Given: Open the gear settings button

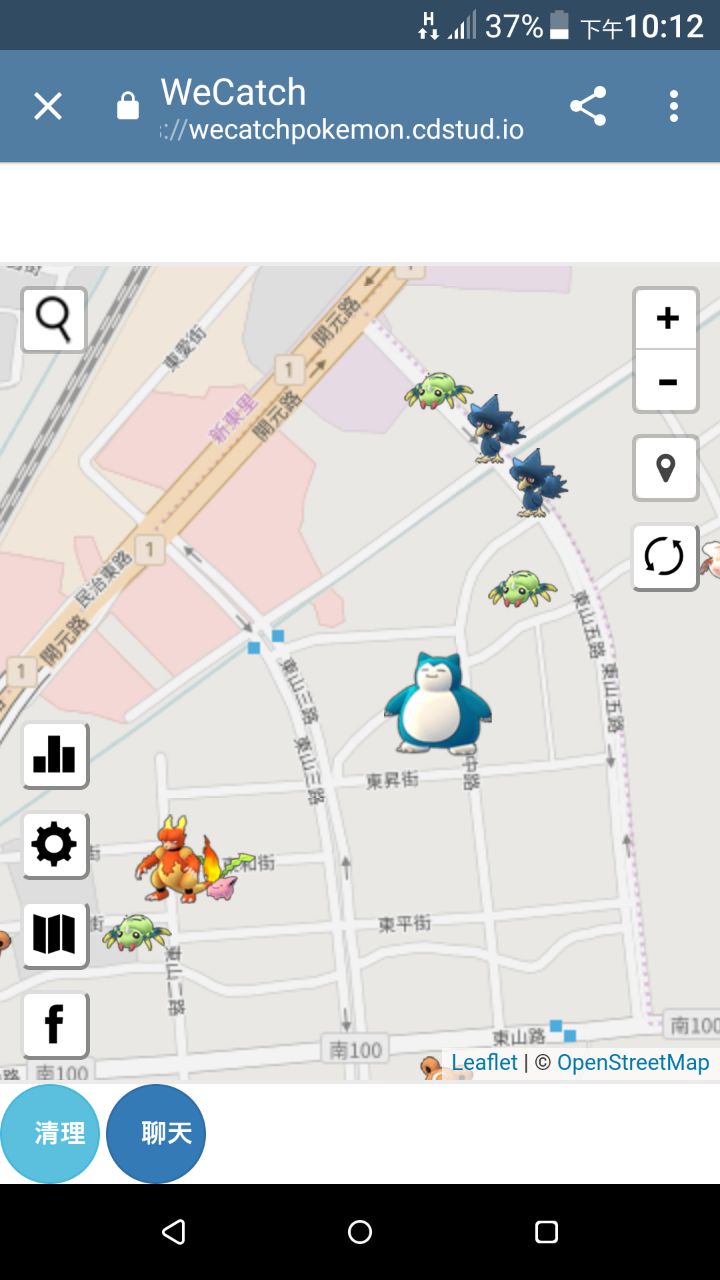Looking at the screenshot, I should (55, 845).
